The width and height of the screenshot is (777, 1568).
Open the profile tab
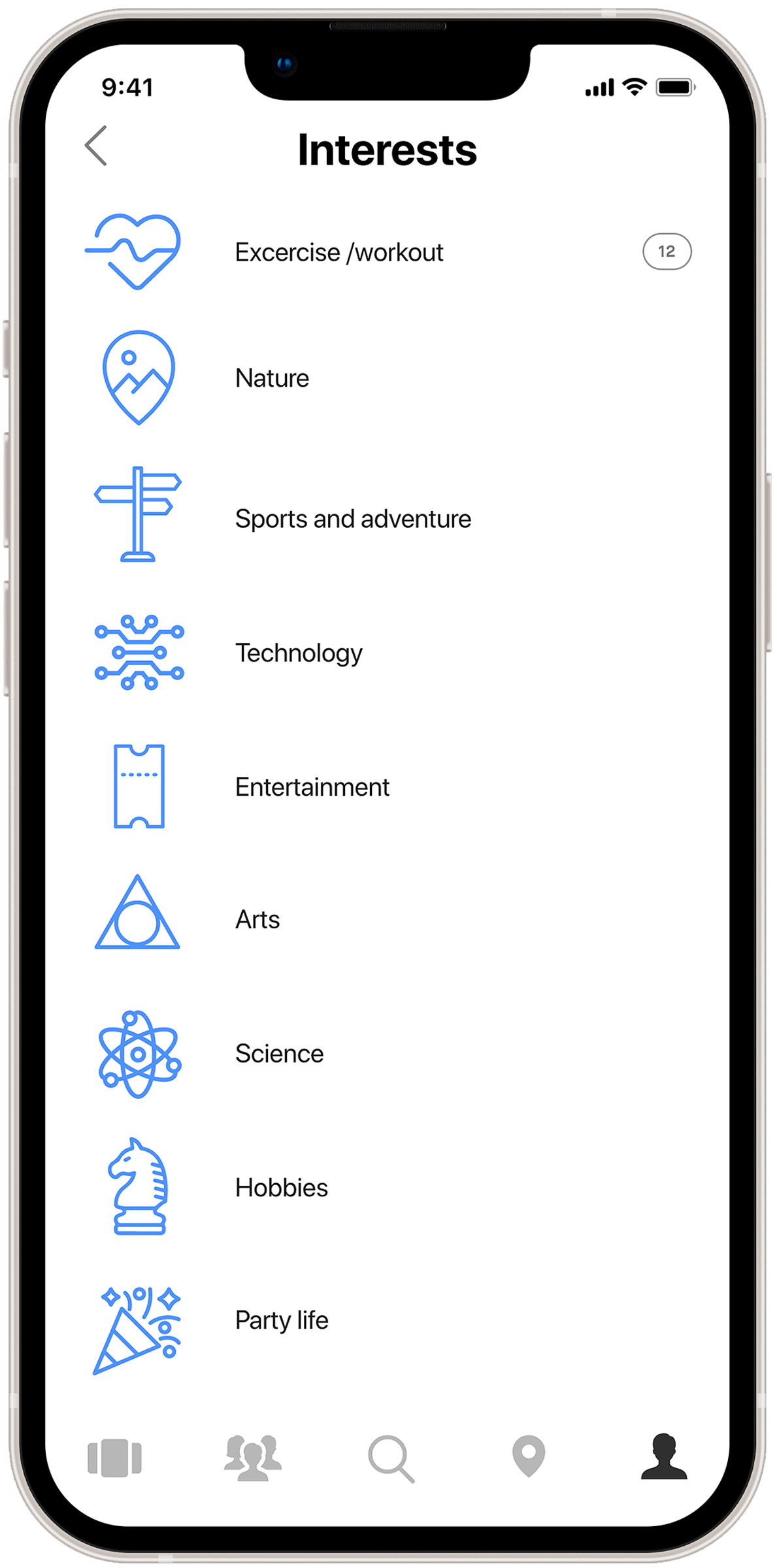click(x=664, y=1456)
